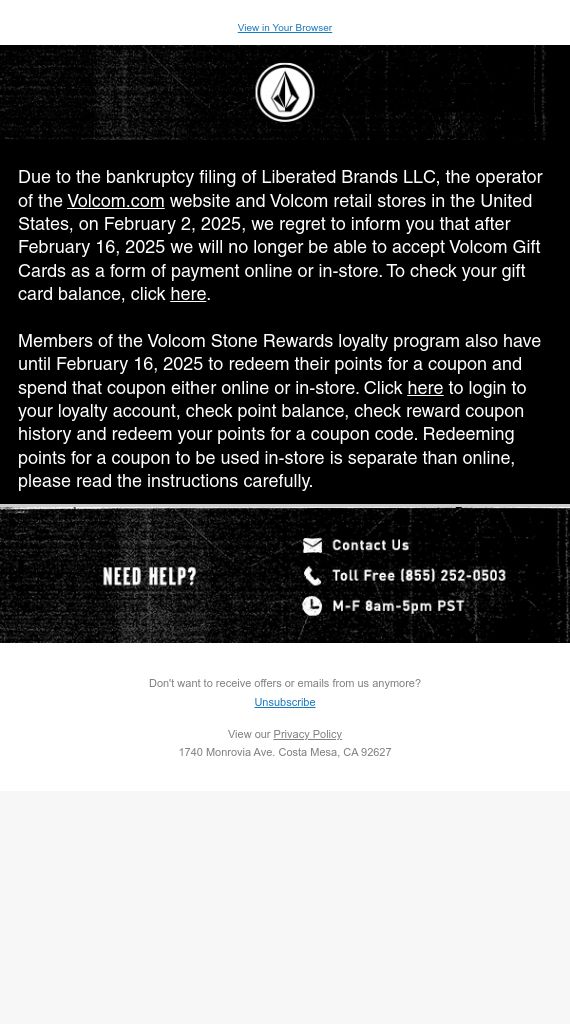Tap 'here' to login to loyalty account
Viewport: 570px width, 1024px height.
[425, 387]
